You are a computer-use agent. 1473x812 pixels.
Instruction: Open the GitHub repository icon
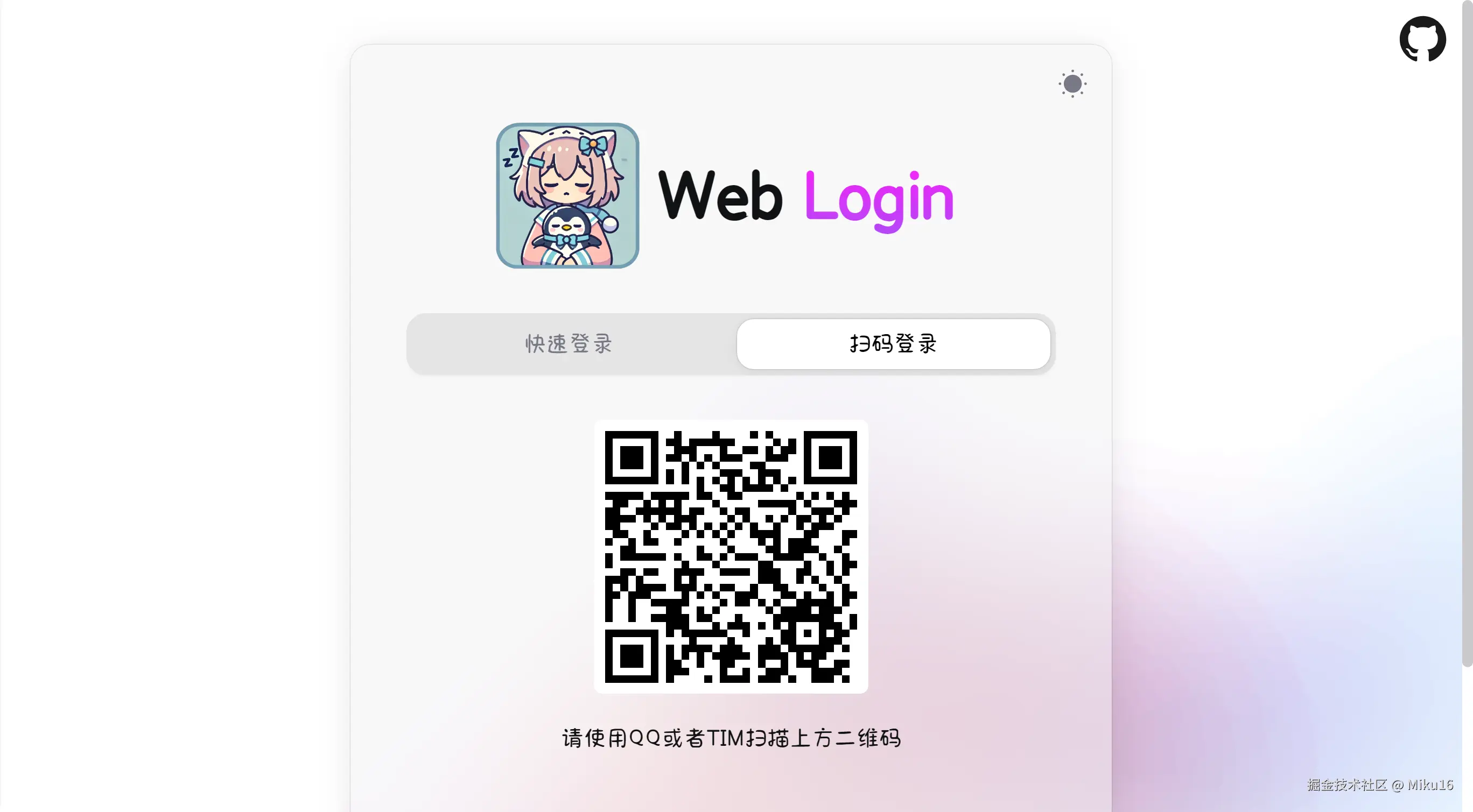1422,38
